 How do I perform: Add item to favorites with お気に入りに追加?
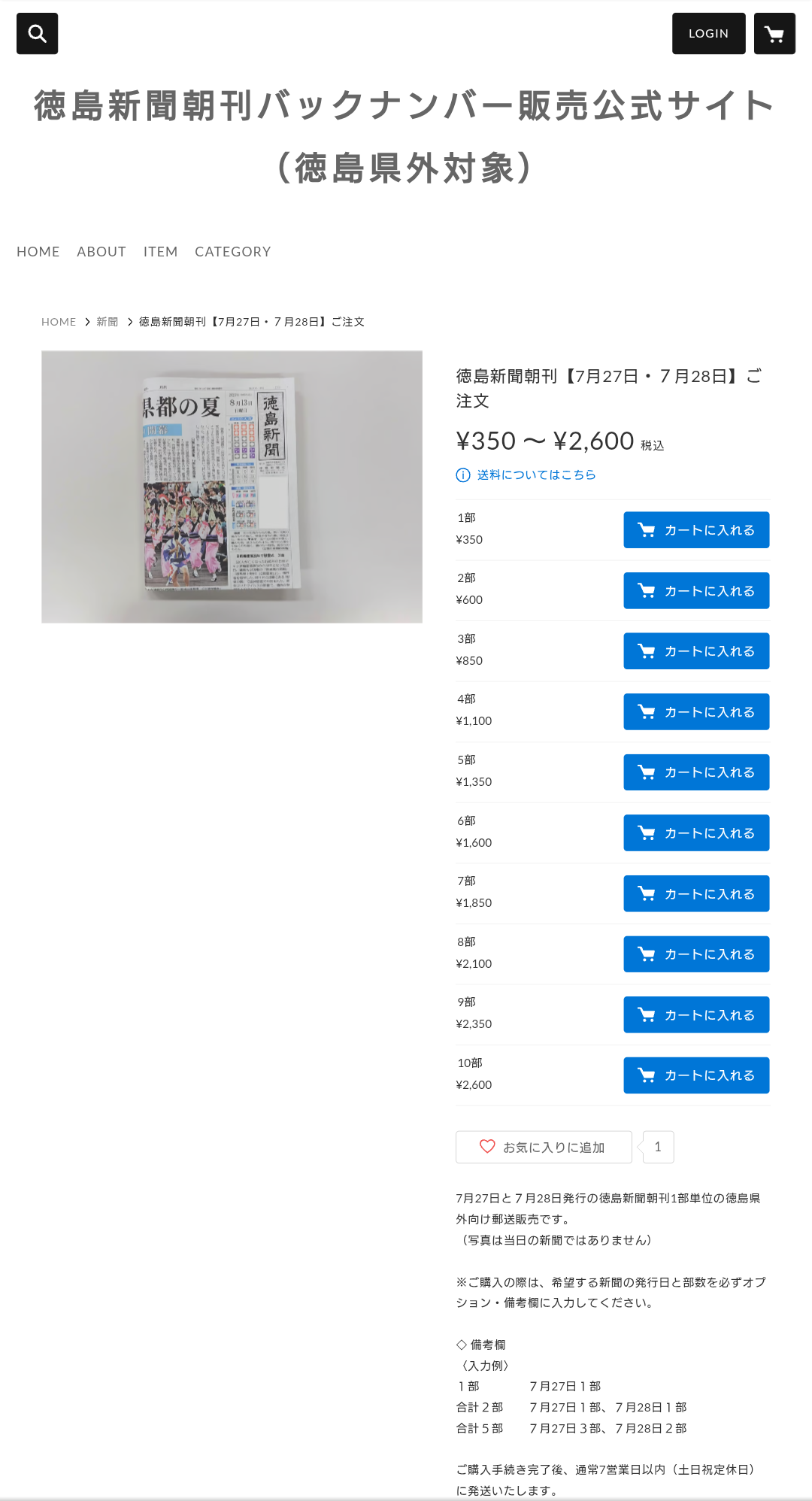(x=543, y=1147)
